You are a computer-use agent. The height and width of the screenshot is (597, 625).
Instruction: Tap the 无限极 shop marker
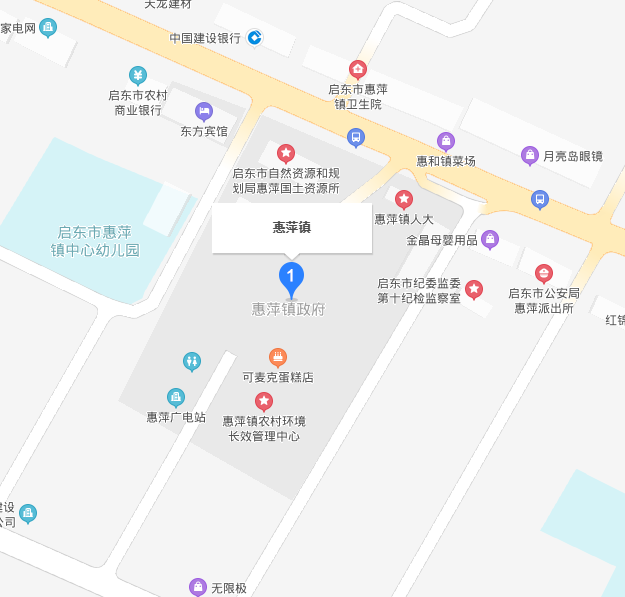[x=198, y=586]
